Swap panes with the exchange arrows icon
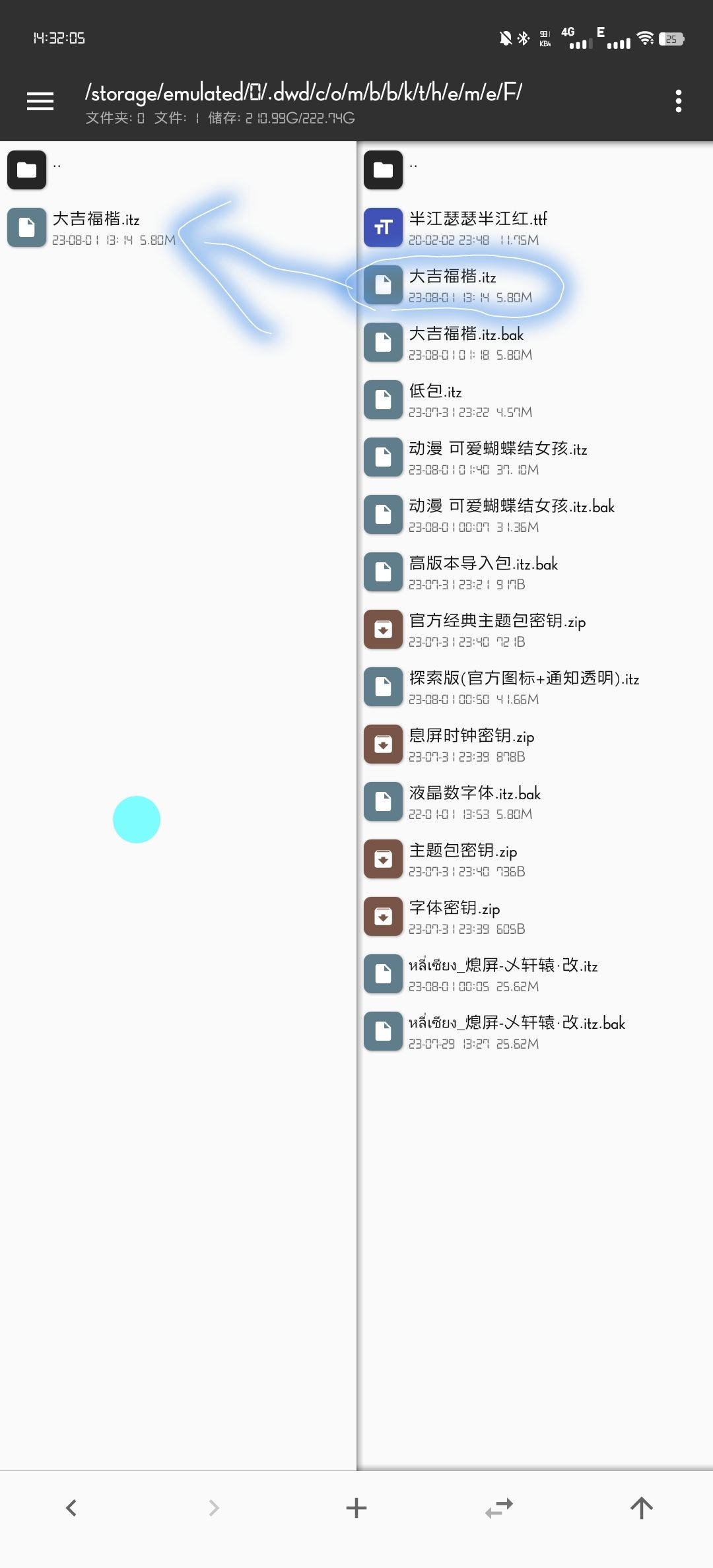713x1568 pixels. 499,1508
